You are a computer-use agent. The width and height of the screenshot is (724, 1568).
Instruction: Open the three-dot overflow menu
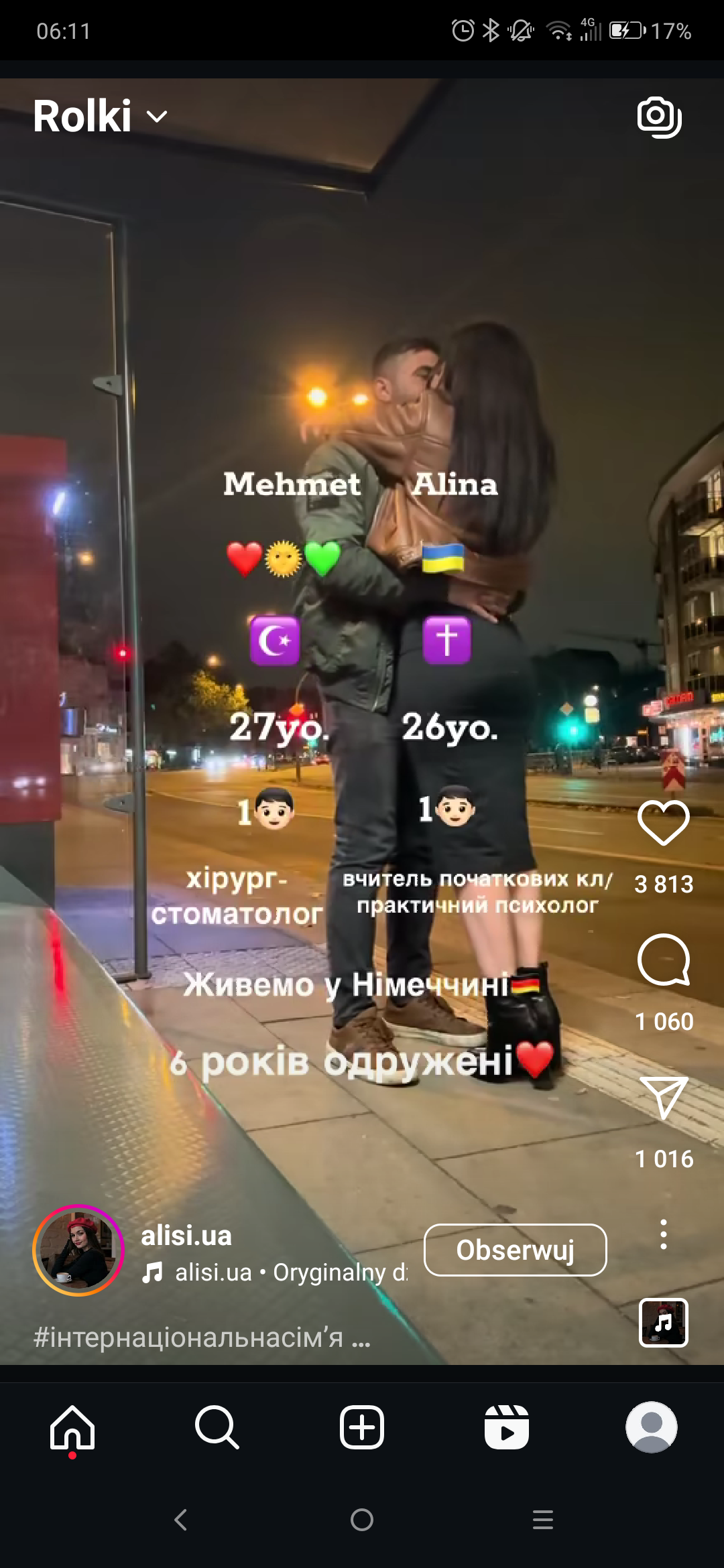663,1234
